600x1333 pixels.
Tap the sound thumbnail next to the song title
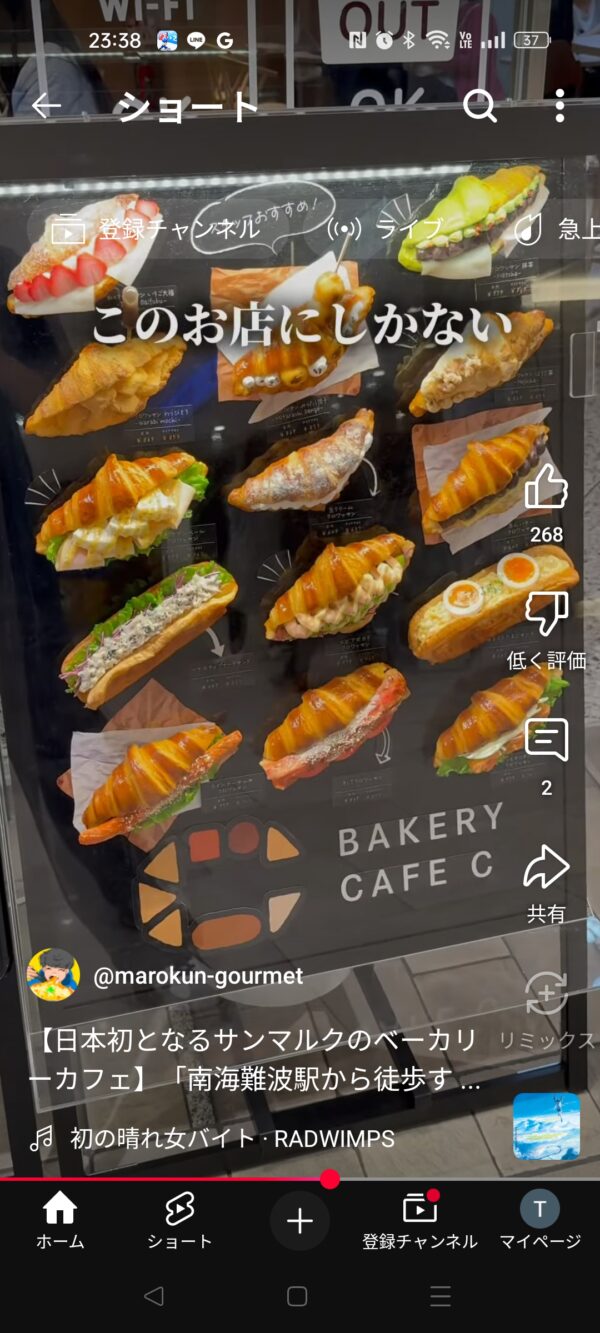(547, 1126)
